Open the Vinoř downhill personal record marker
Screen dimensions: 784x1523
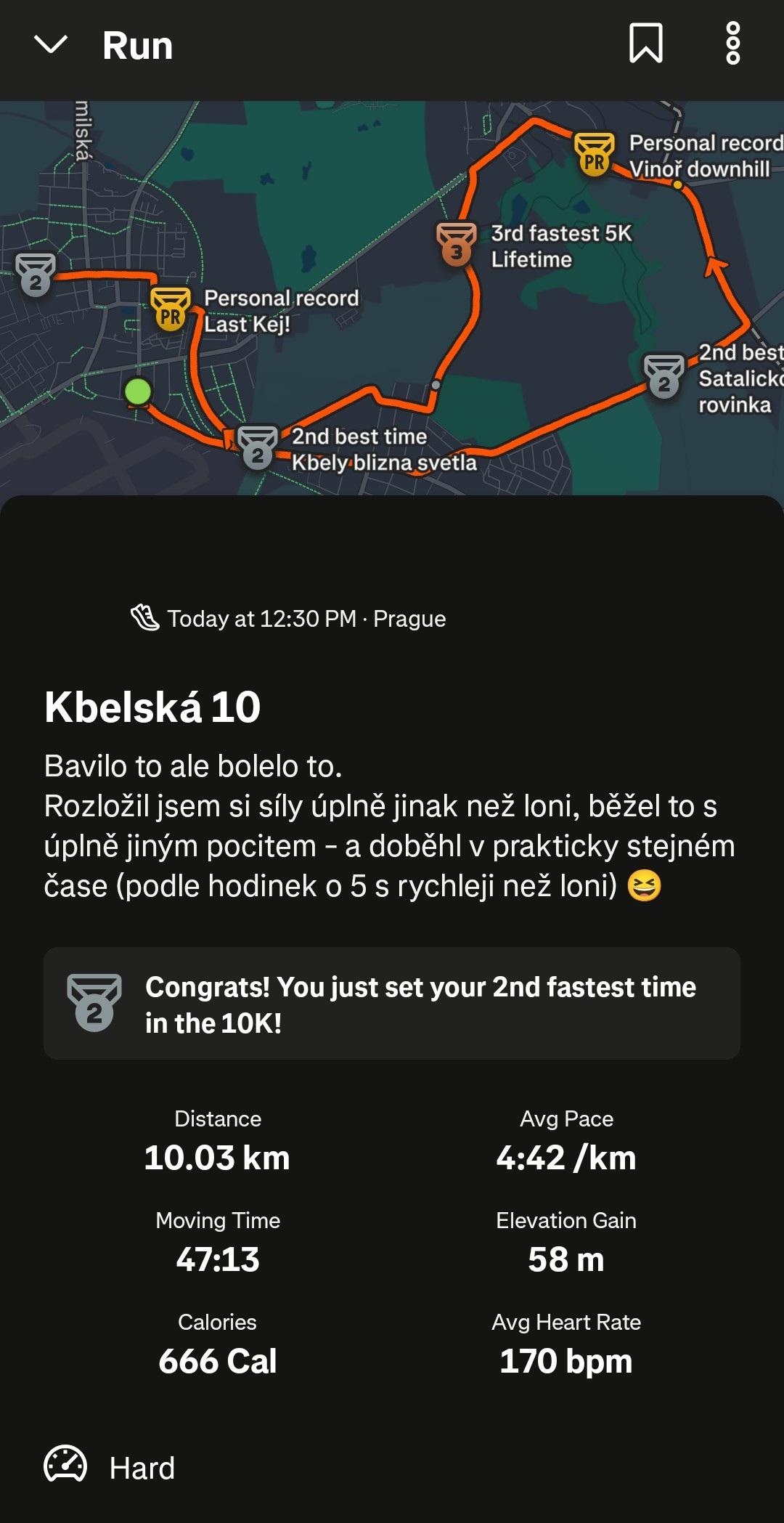pos(595,153)
